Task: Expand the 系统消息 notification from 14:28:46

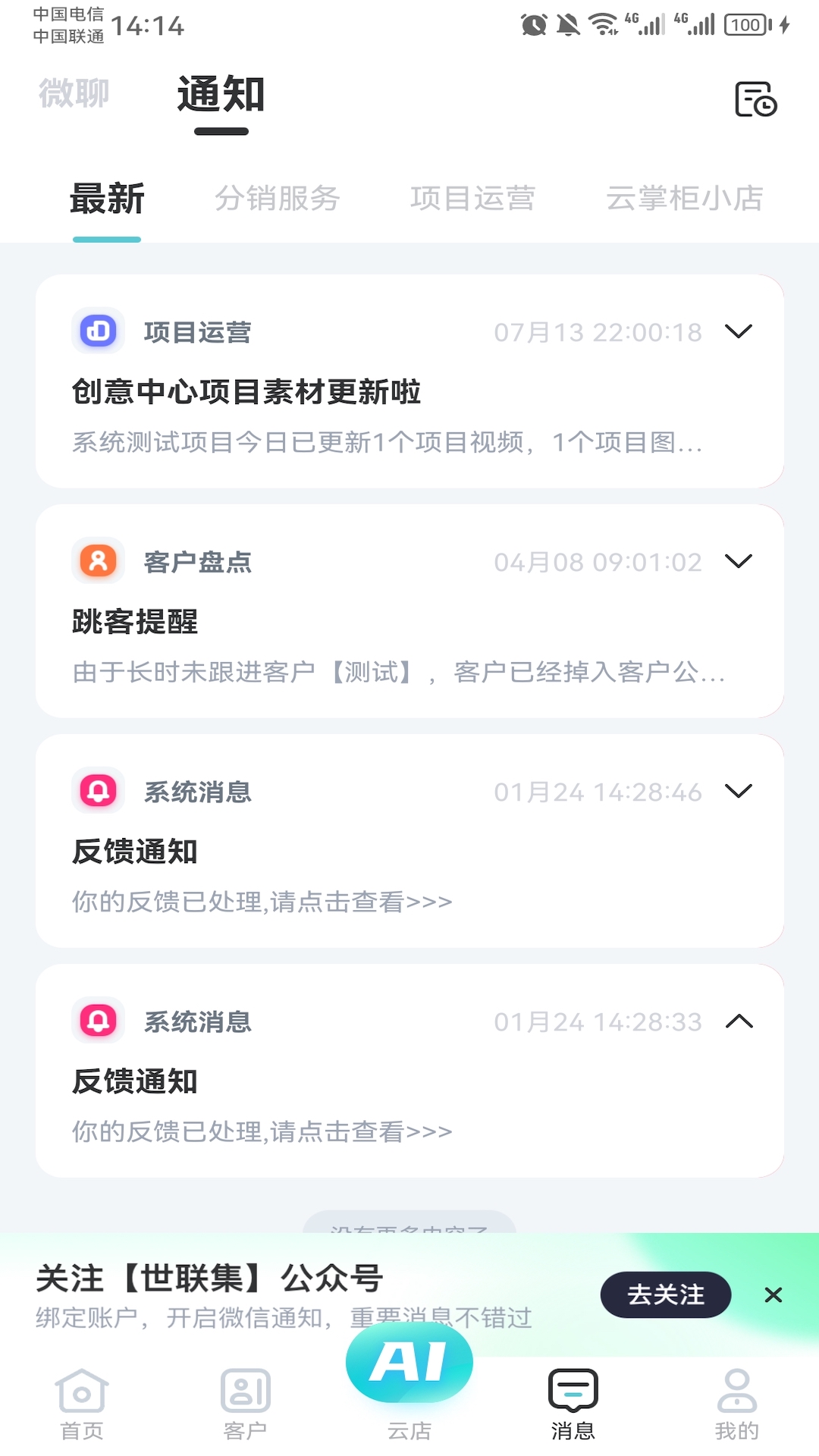Action: point(739,791)
